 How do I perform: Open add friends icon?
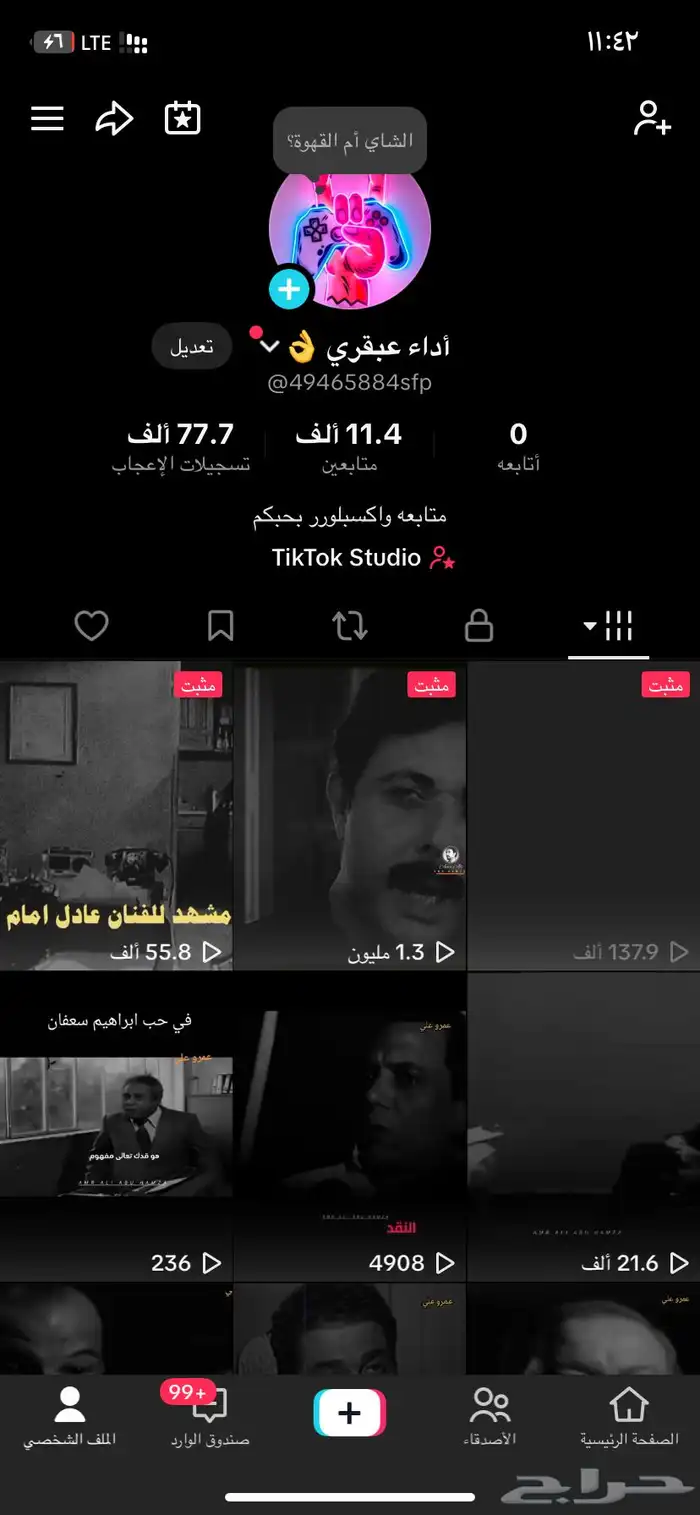tap(652, 119)
